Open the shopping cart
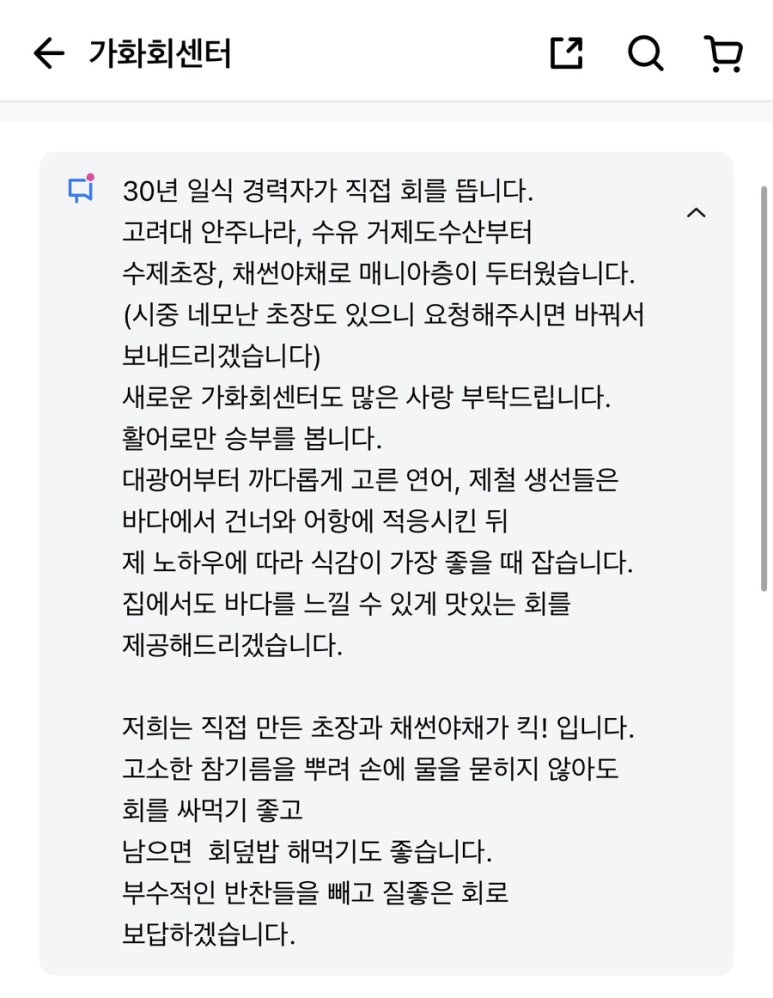Screen dimensions: 773x998 click(x=723, y=53)
